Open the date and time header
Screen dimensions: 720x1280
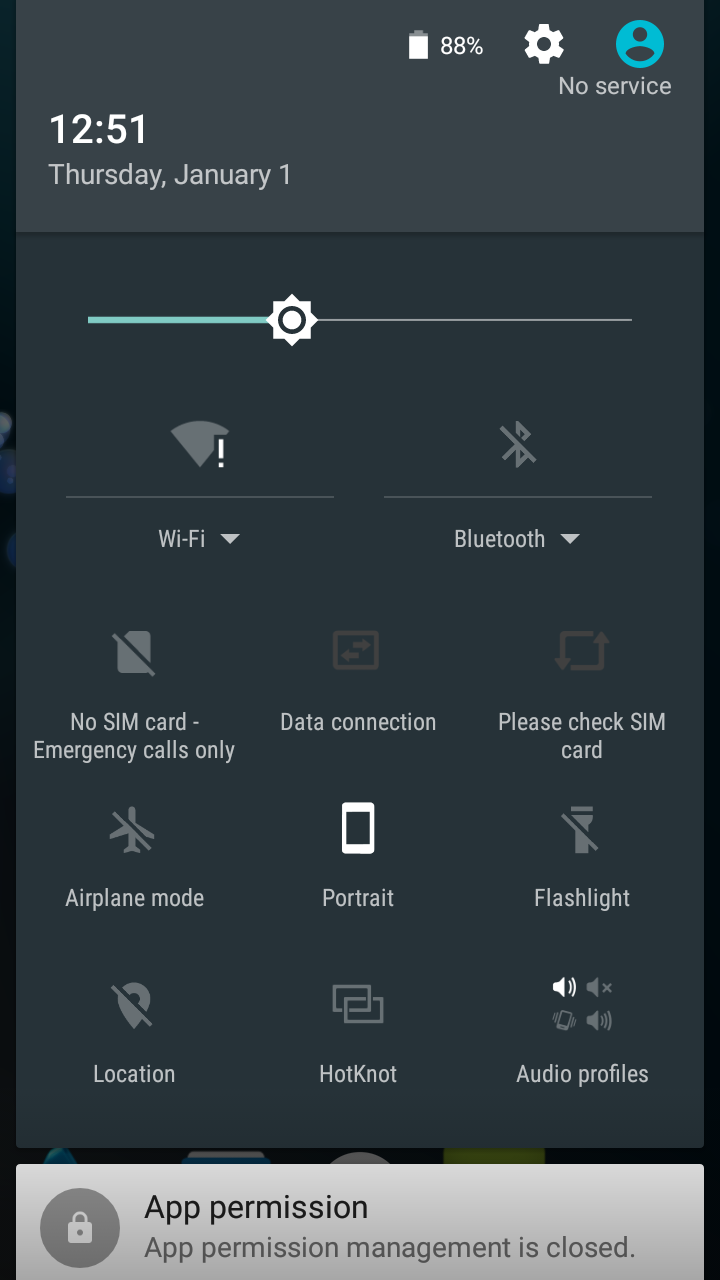170,150
